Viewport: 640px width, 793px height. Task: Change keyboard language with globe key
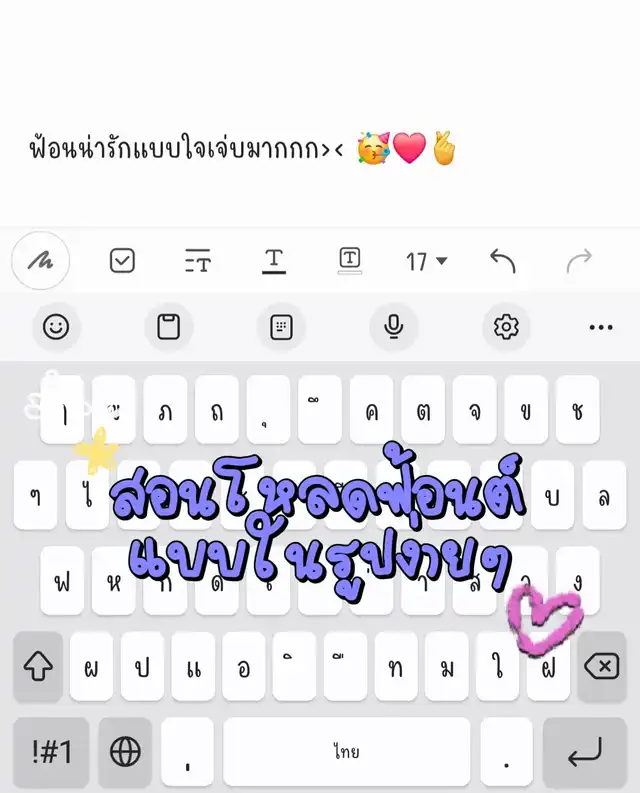(125, 752)
